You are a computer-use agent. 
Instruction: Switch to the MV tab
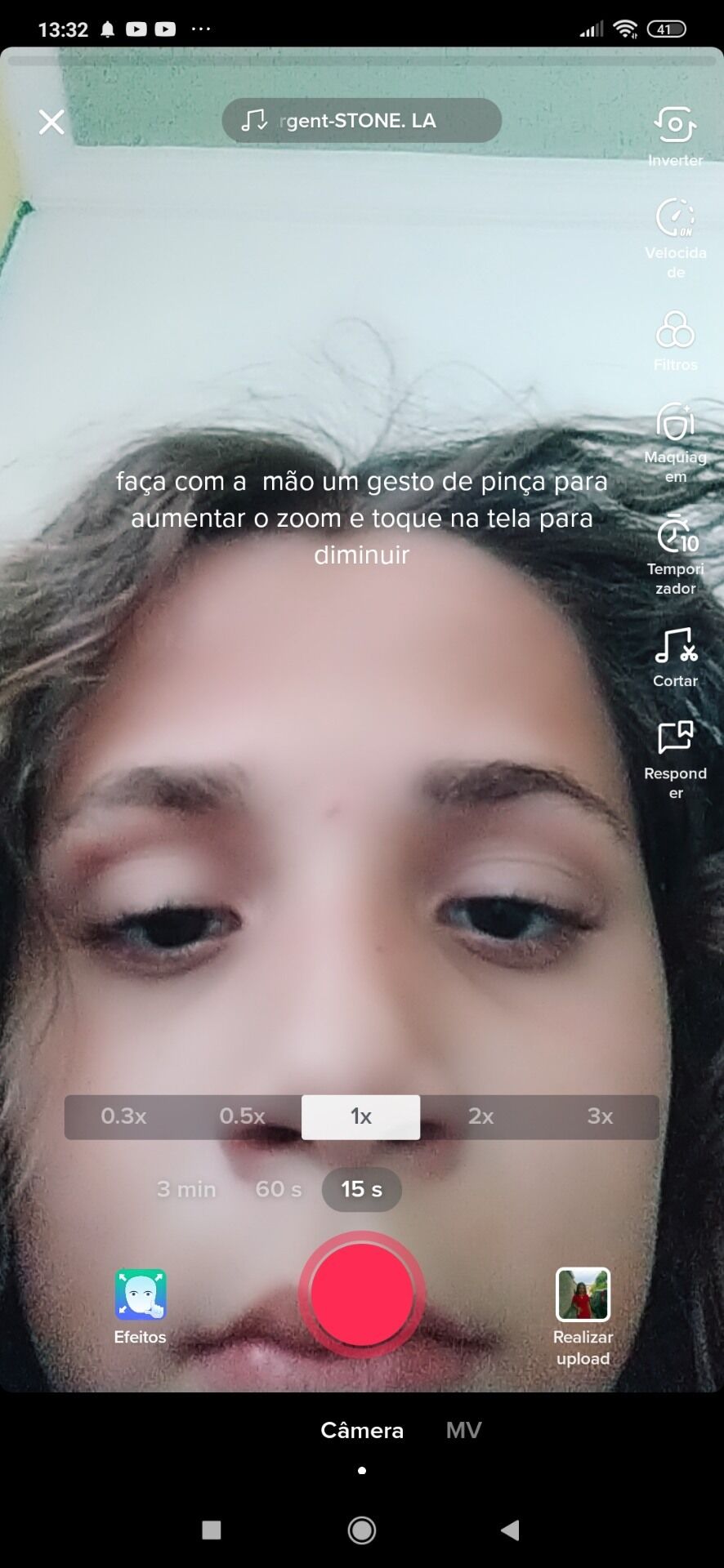coord(463,1430)
